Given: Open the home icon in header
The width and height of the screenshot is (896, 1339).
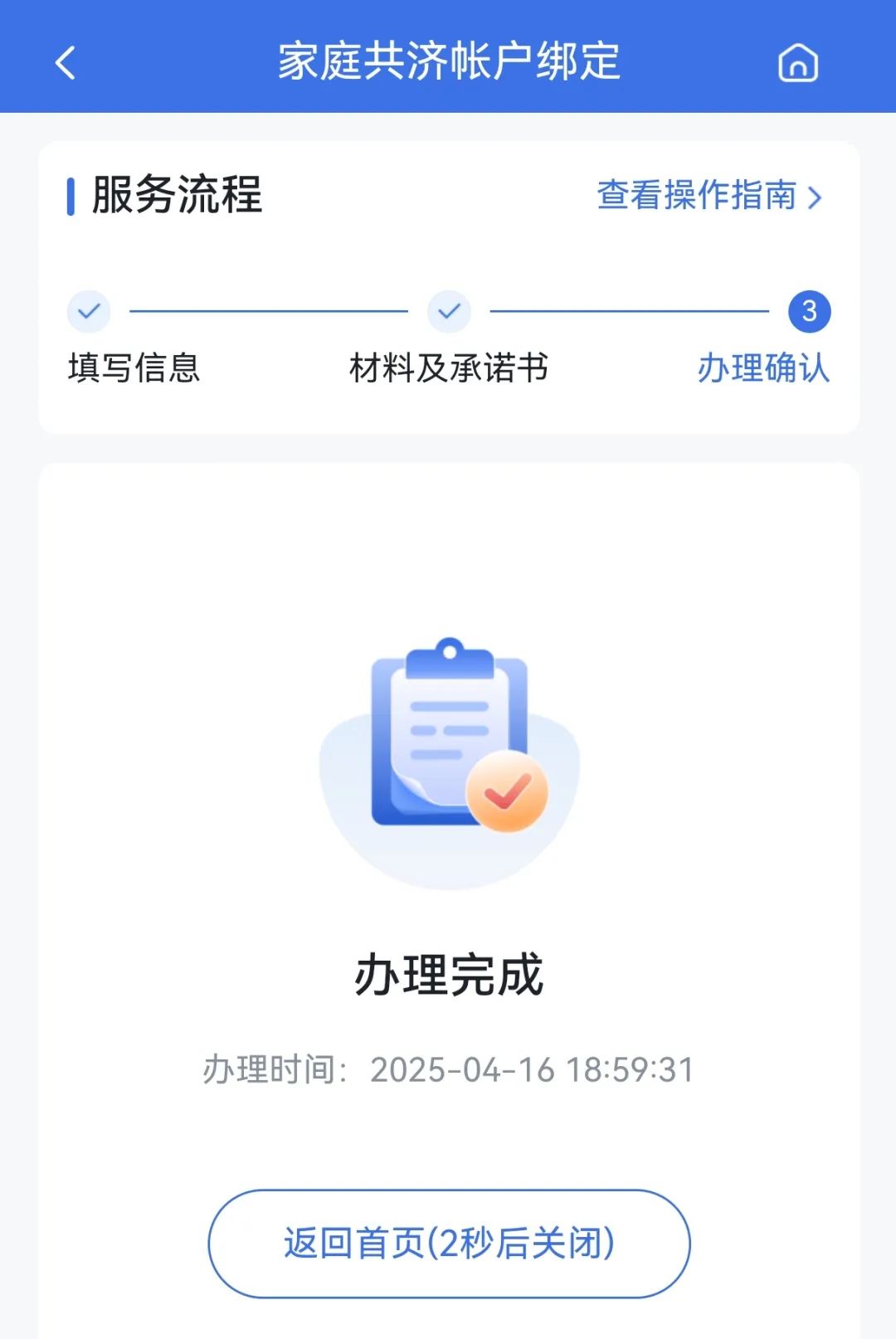Looking at the screenshot, I should pyautogui.click(x=797, y=62).
